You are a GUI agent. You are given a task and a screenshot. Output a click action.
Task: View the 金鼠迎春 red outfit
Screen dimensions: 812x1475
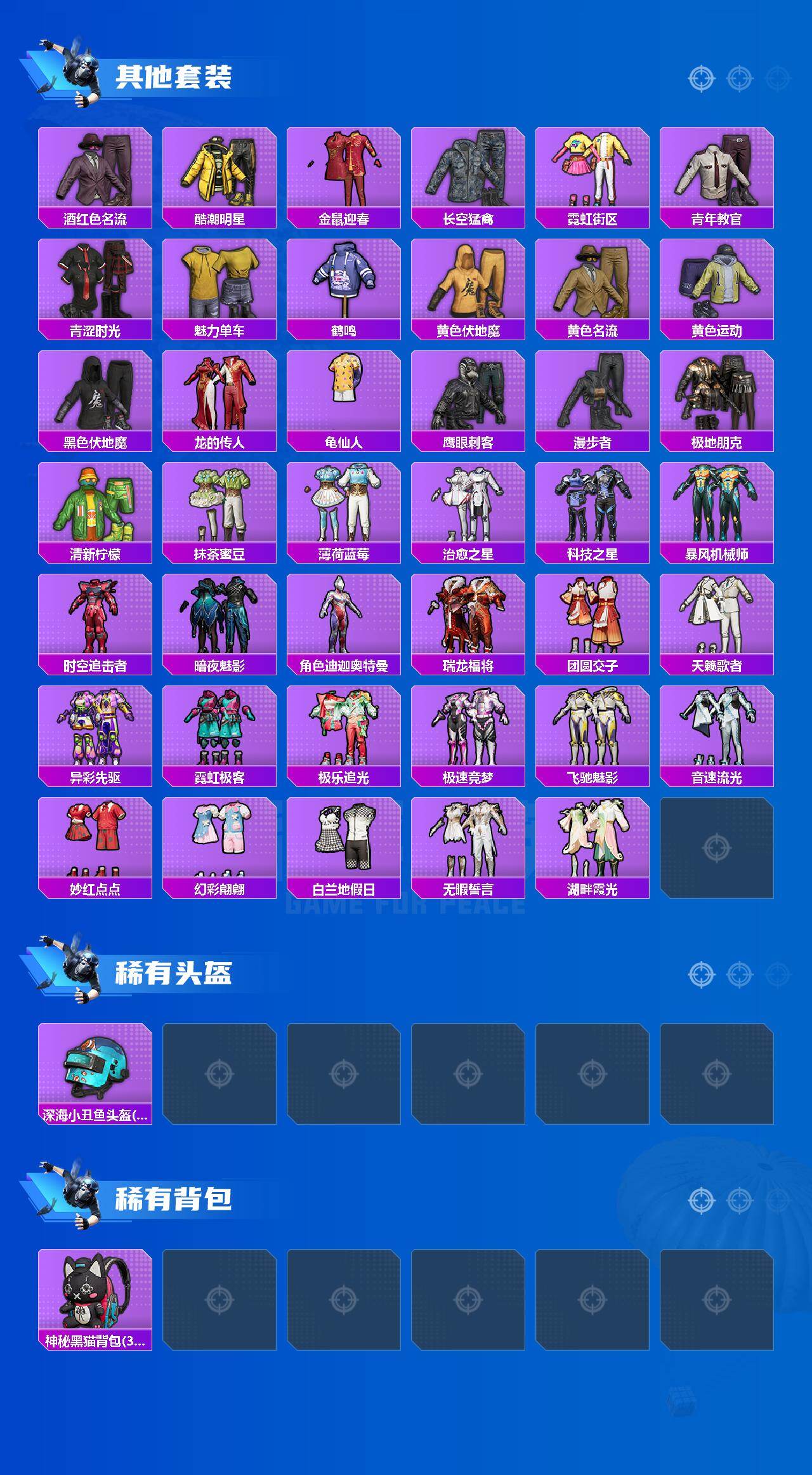pos(344,171)
